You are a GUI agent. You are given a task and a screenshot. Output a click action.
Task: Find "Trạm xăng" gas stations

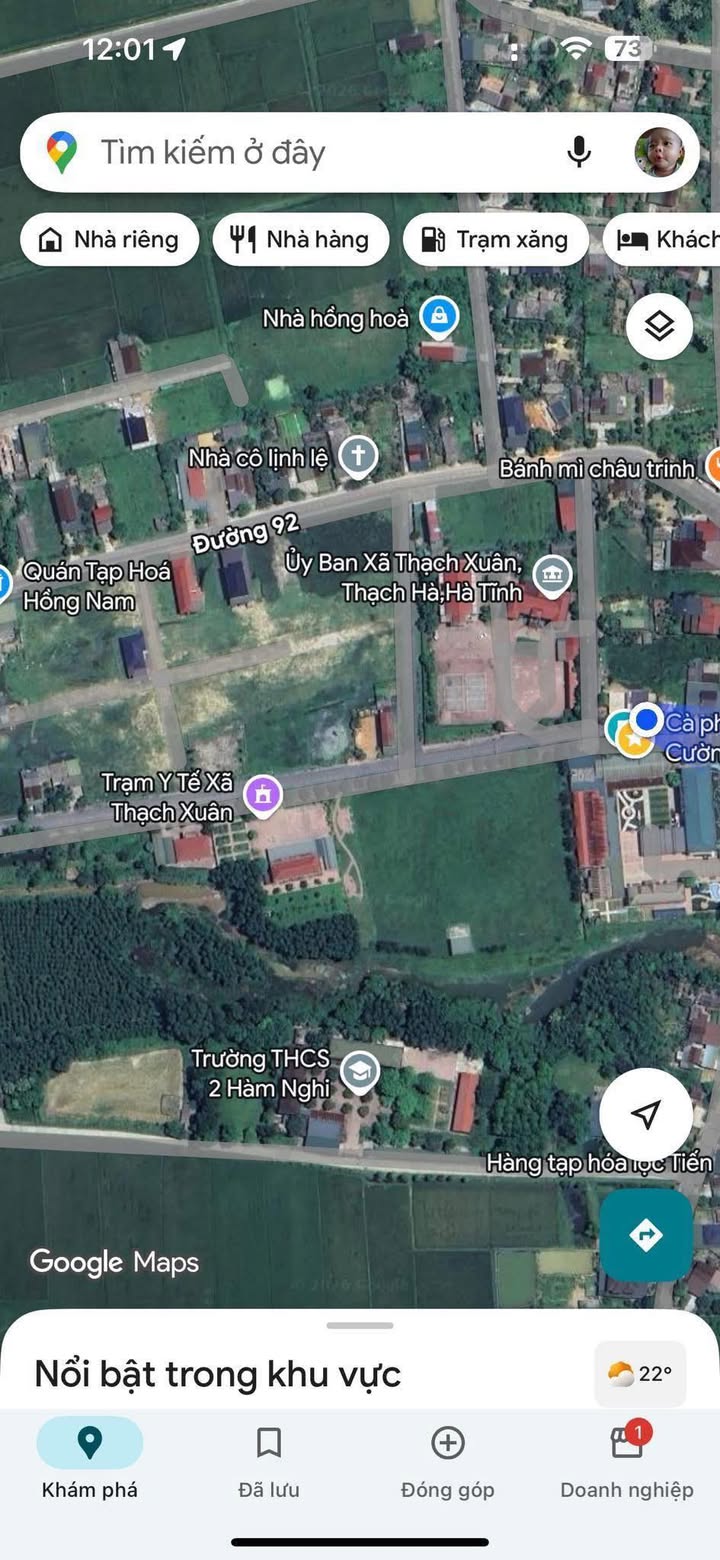[495, 240]
